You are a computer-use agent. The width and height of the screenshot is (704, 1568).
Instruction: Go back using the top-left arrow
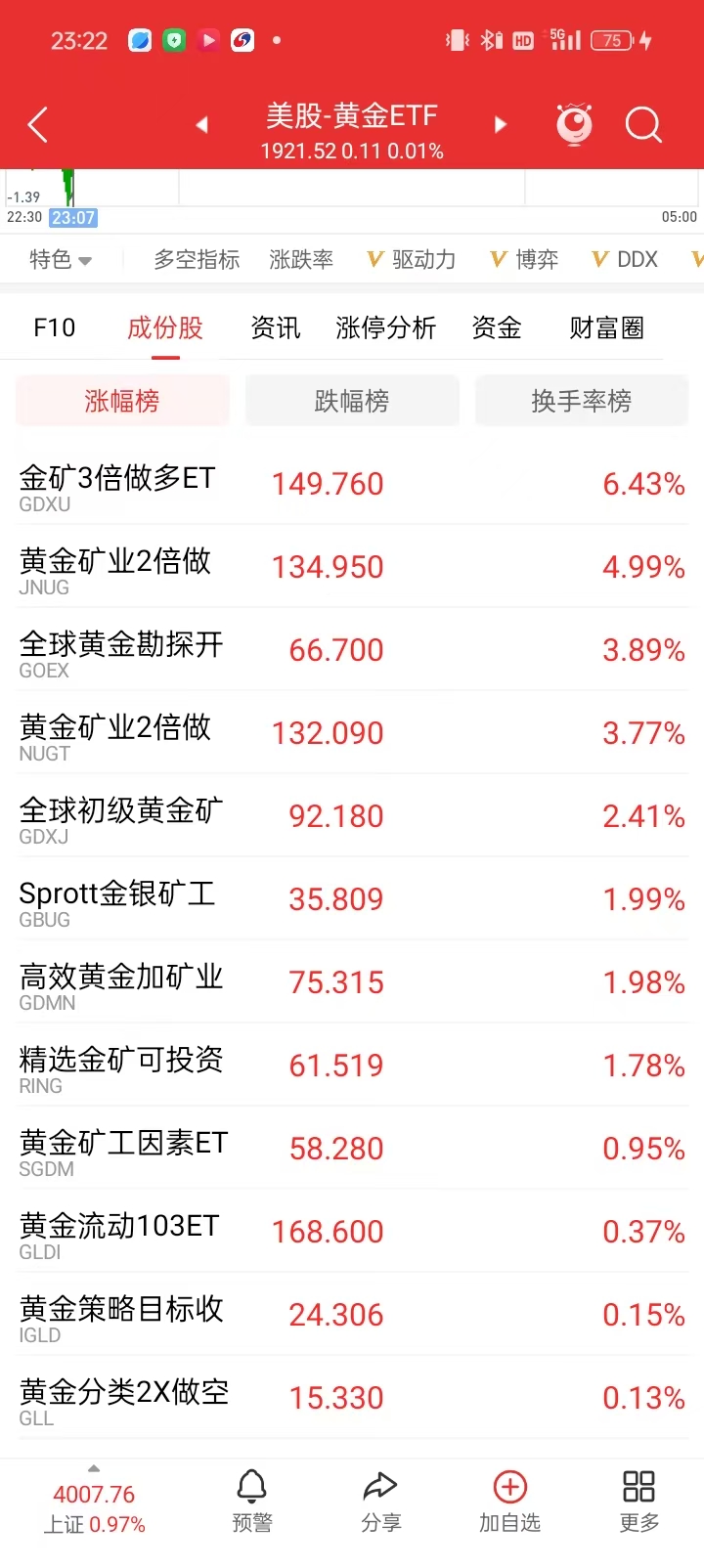point(38,125)
